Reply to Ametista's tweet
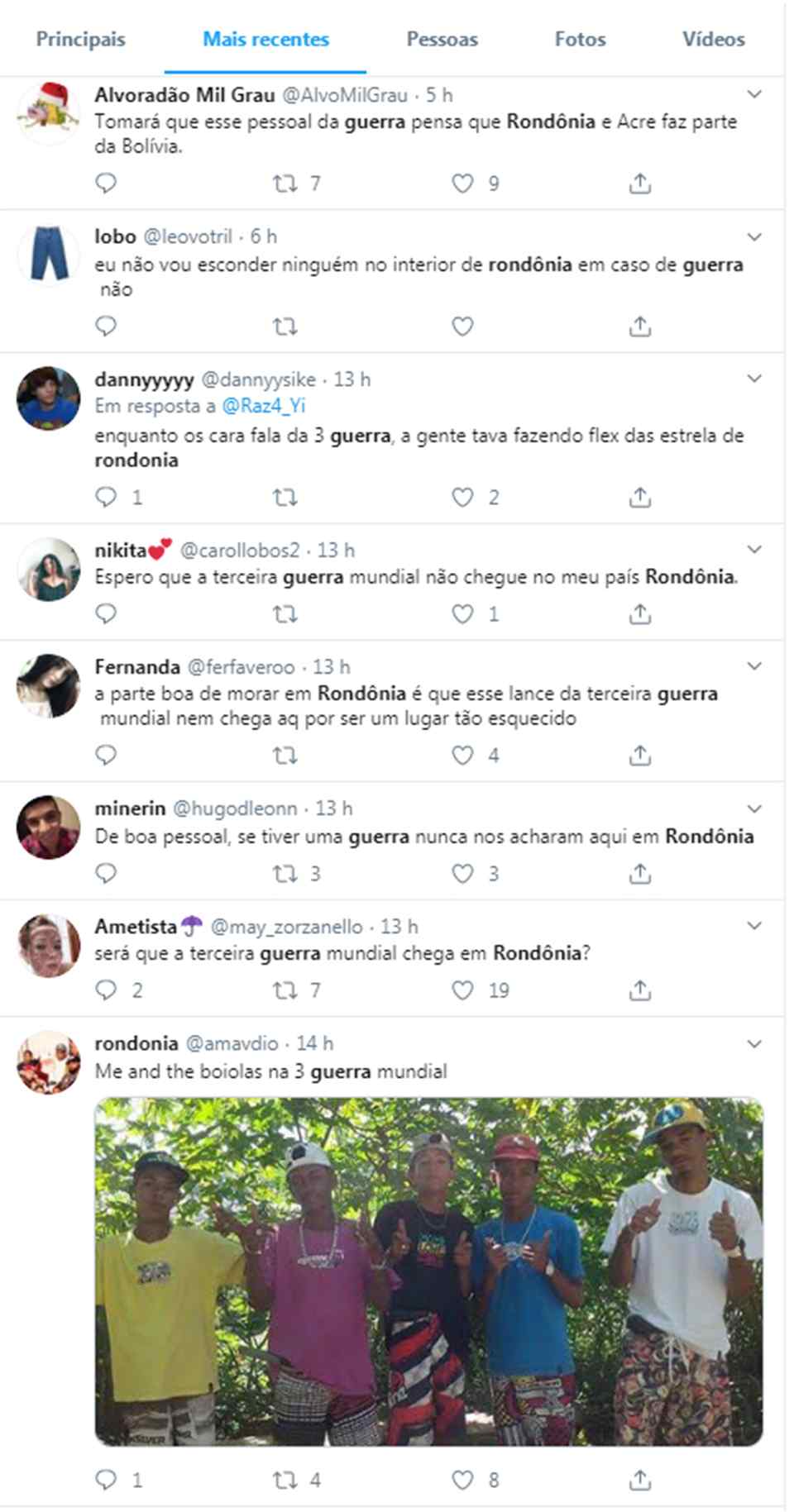The height and width of the screenshot is (1512, 794). [106, 990]
